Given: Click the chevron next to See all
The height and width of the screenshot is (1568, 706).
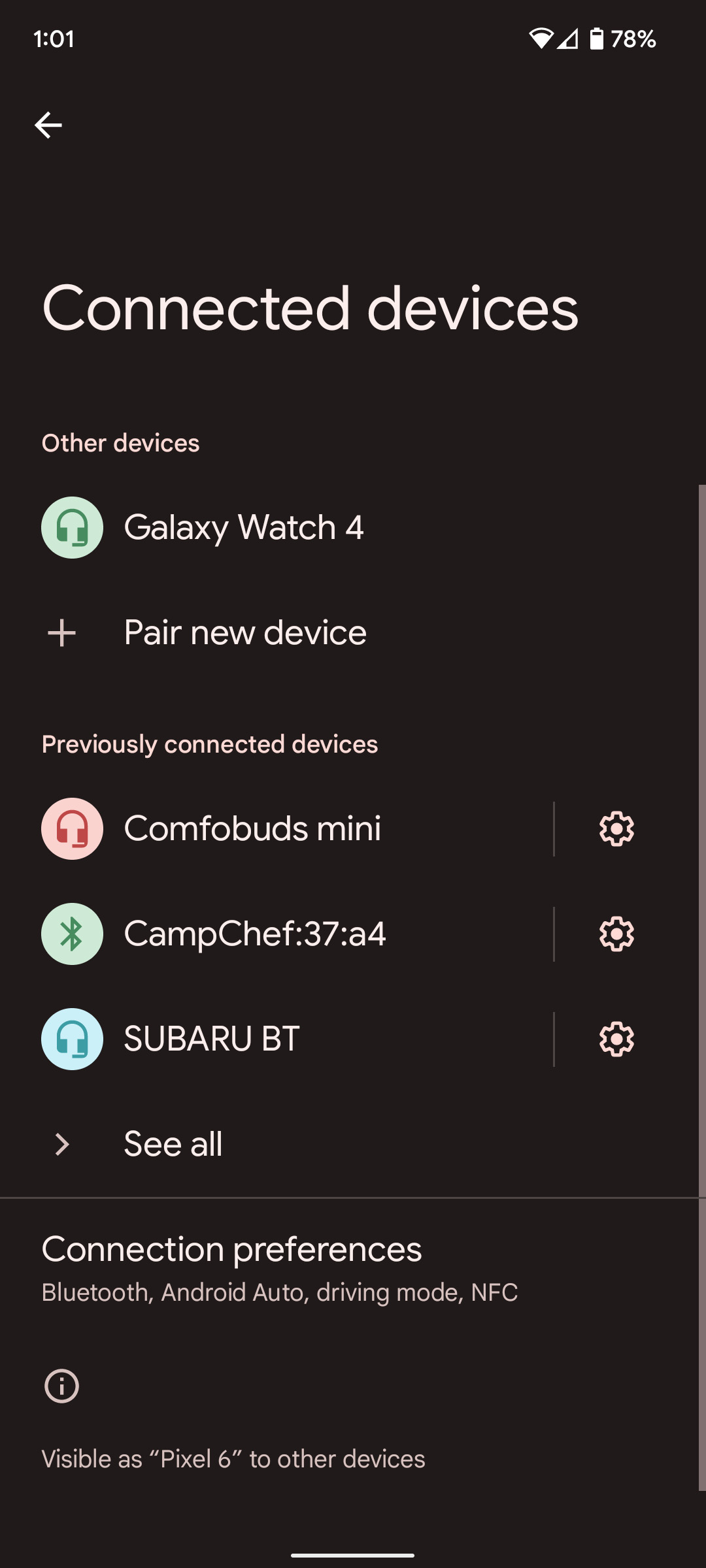Looking at the screenshot, I should [x=61, y=1143].
